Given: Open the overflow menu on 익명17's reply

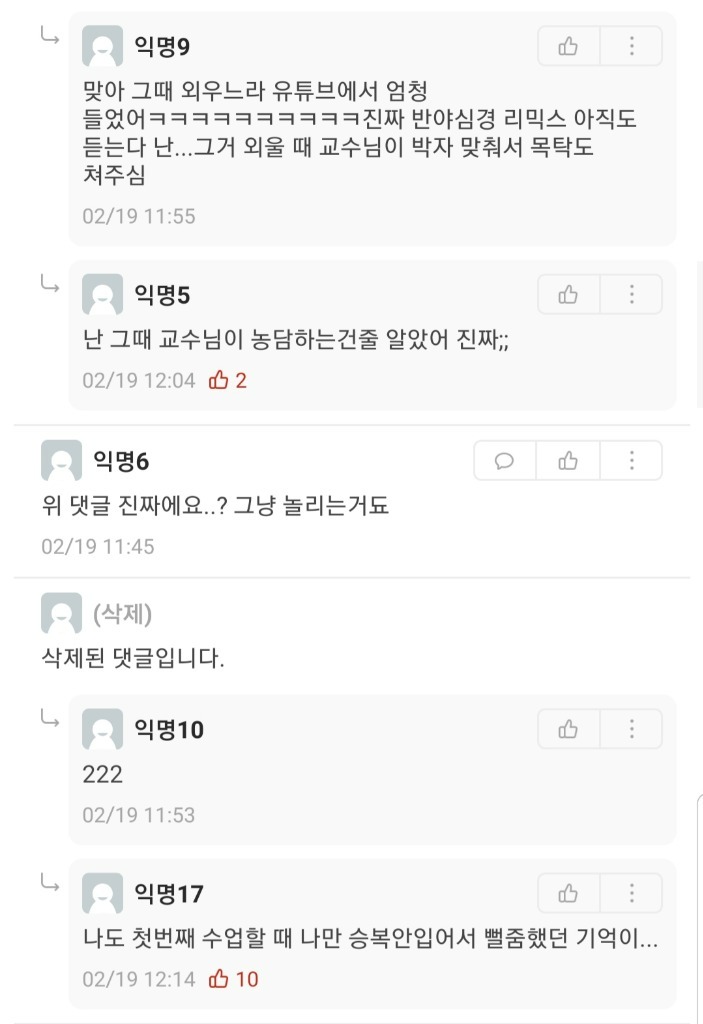Looking at the screenshot, I should pos(631,893).
